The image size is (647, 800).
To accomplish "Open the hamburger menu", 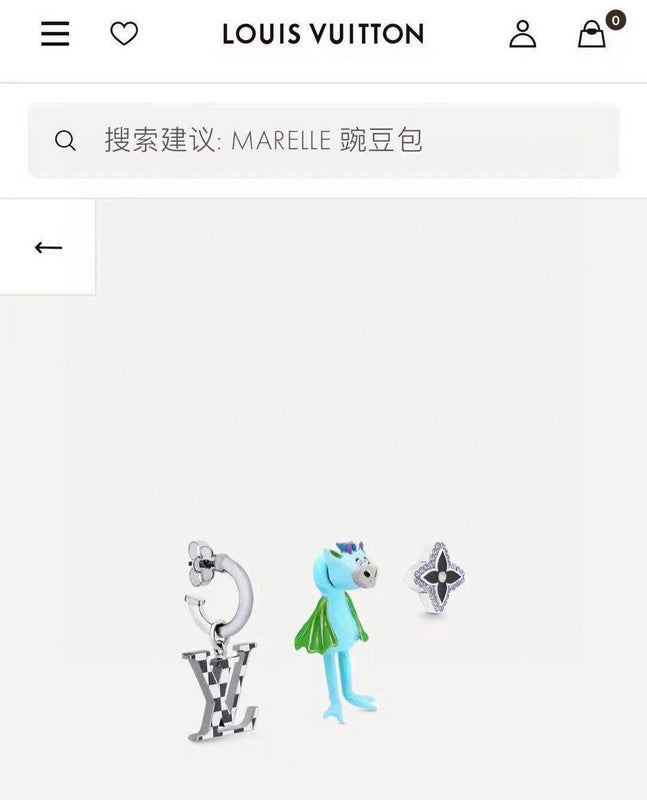I will tap(55, 34).
